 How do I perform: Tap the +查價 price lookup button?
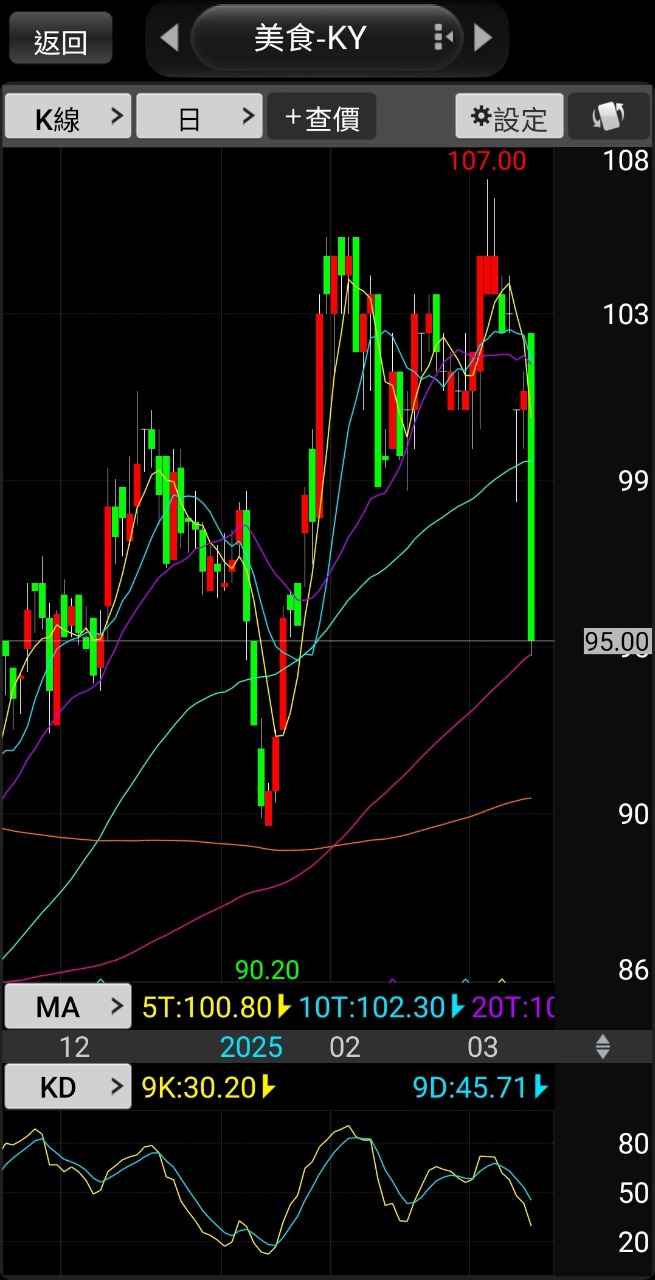321,118
